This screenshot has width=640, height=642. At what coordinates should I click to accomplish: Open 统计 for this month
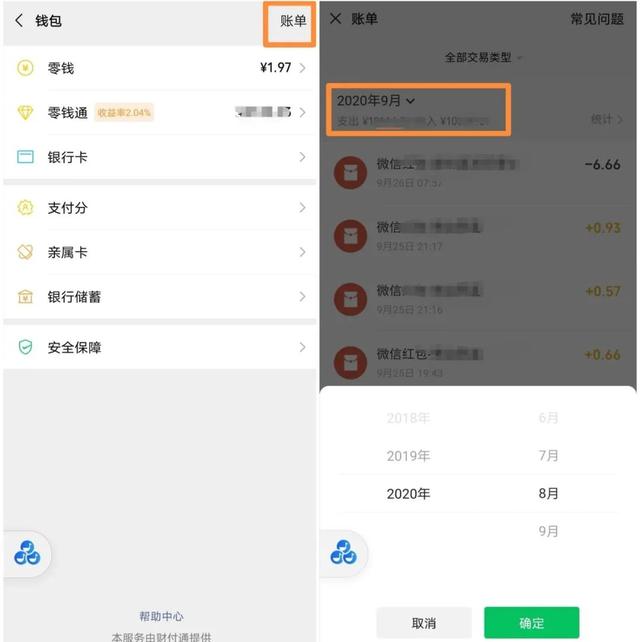606,120
